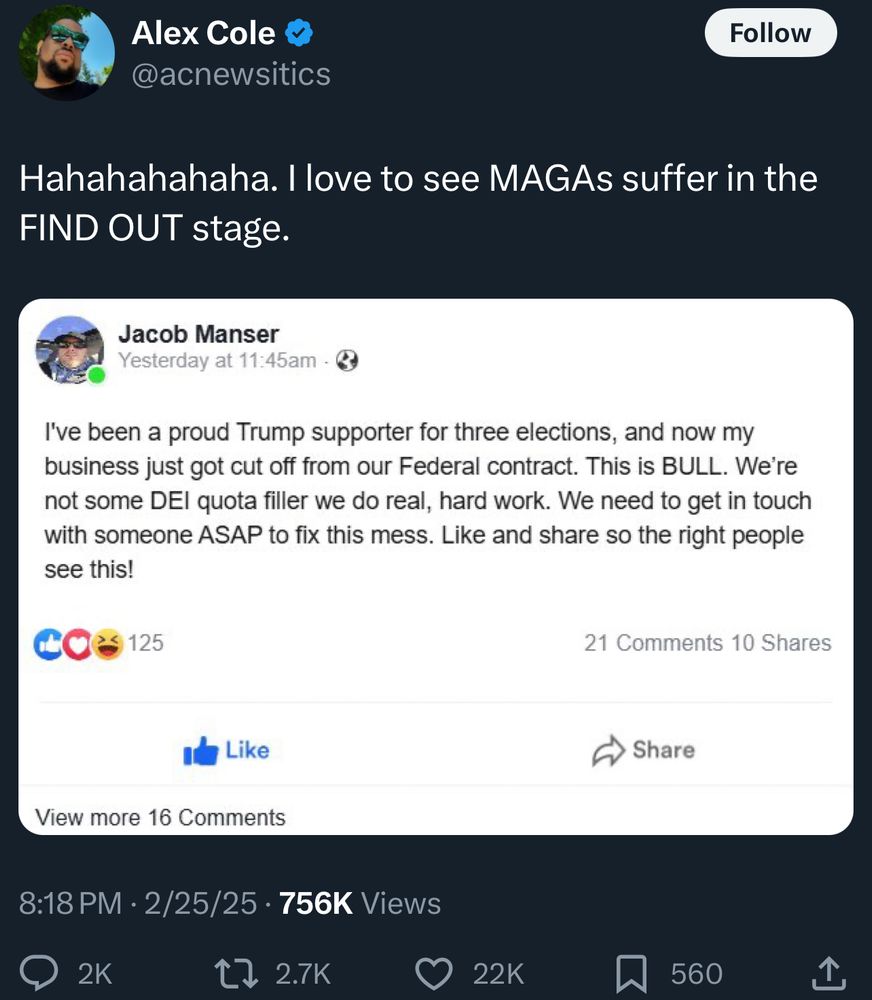Click the Follow button for Alex Cole

[770, 32]
